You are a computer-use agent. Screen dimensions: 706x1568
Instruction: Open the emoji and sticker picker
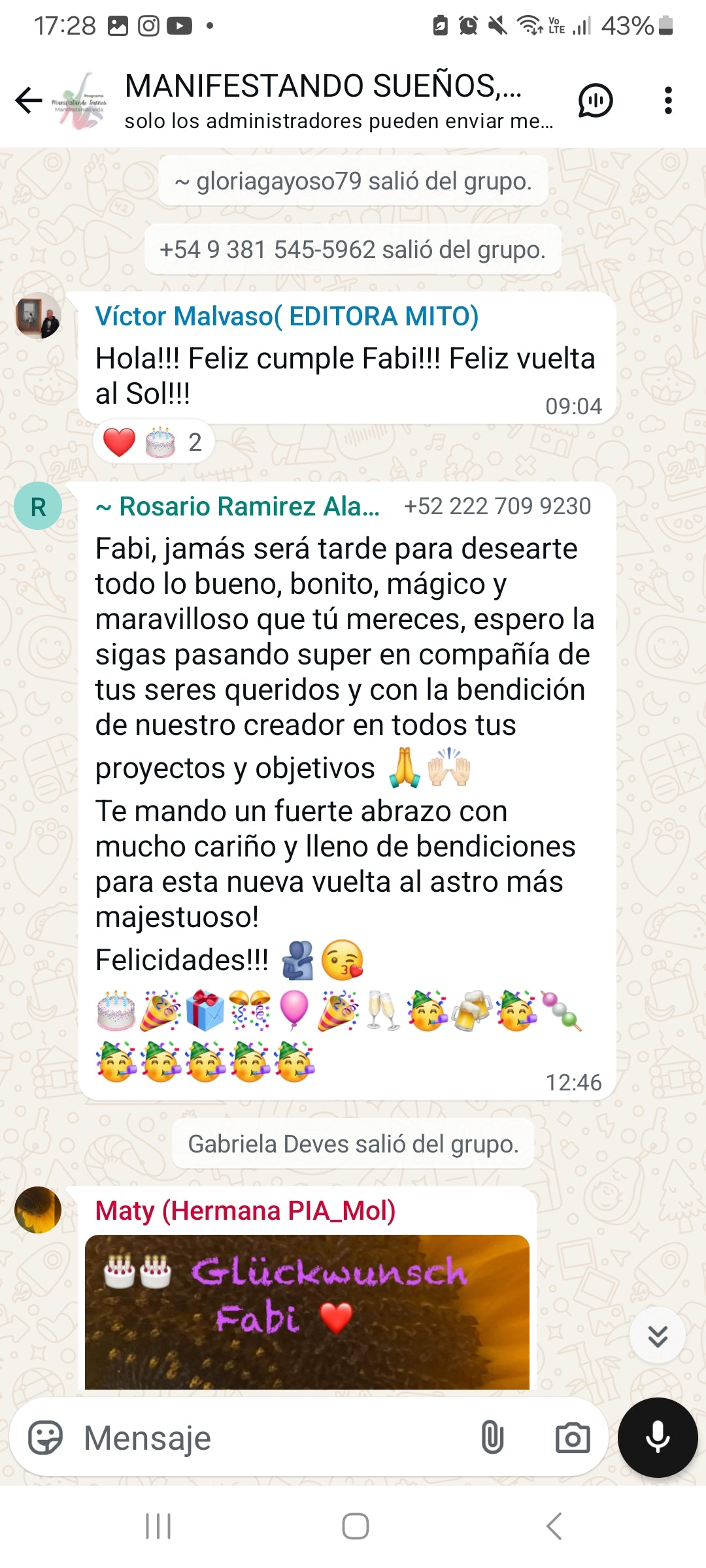[45, 1438]
